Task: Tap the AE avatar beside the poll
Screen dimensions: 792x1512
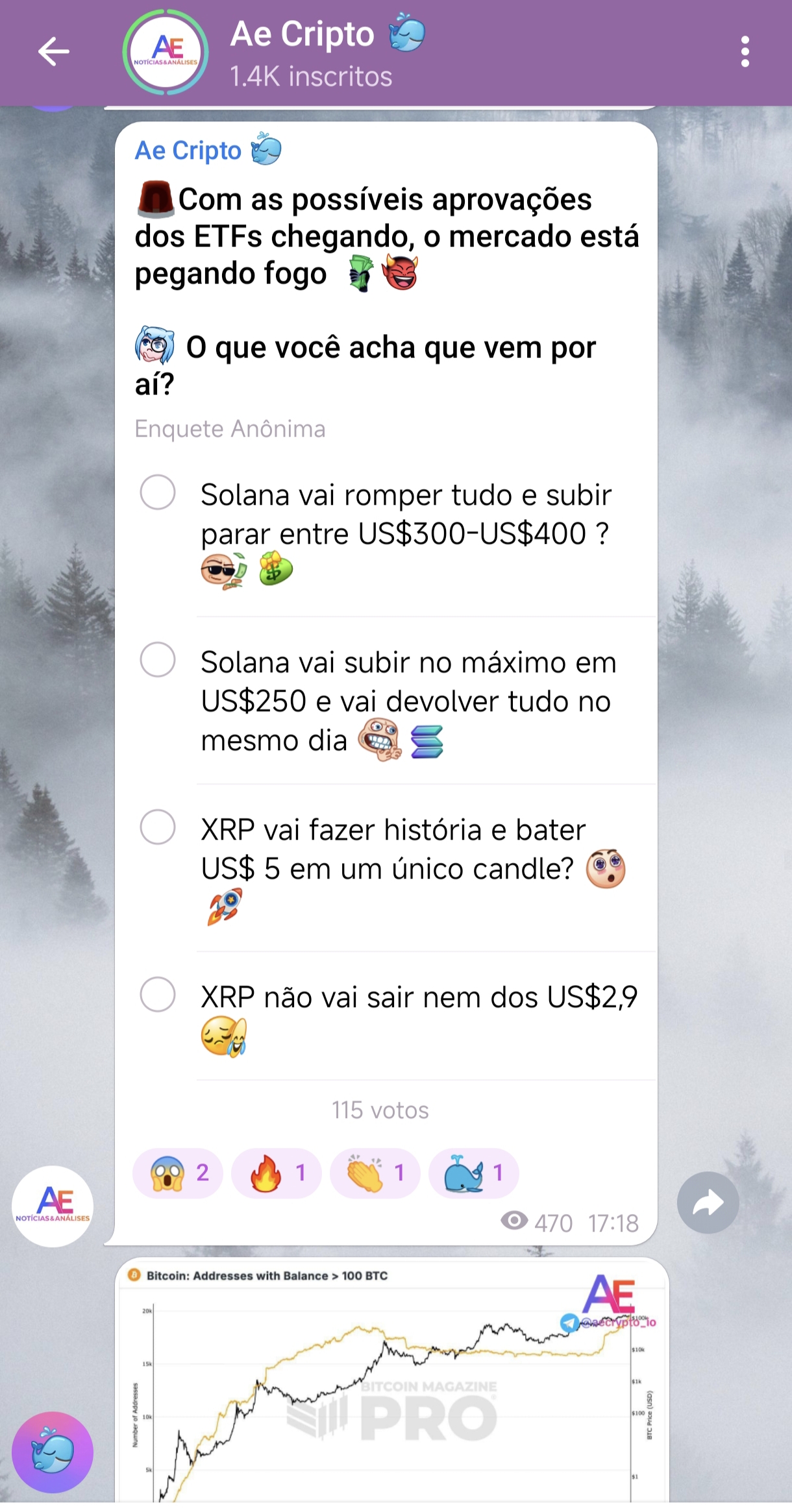Action: 53,1206
